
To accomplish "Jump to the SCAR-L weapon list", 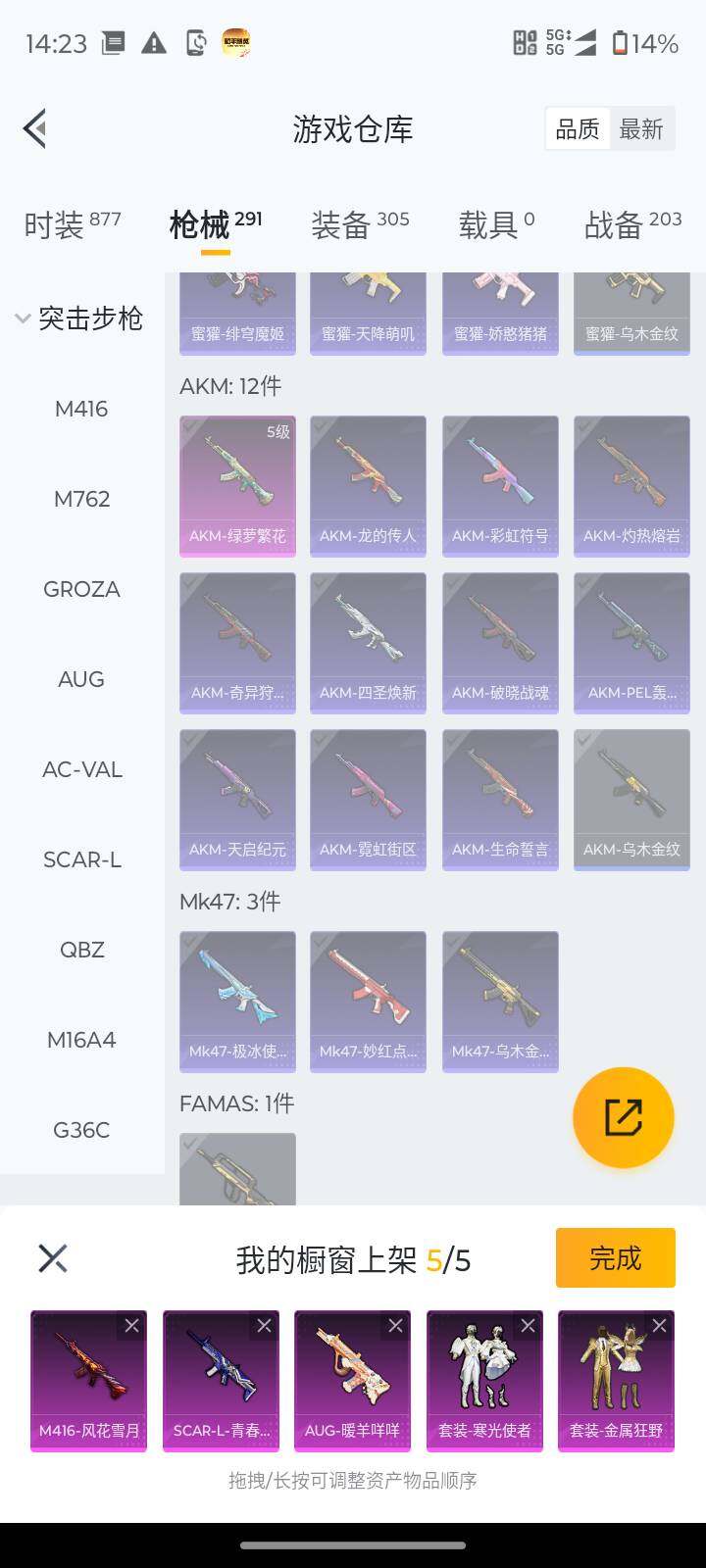I will click(x=81, y=859).
